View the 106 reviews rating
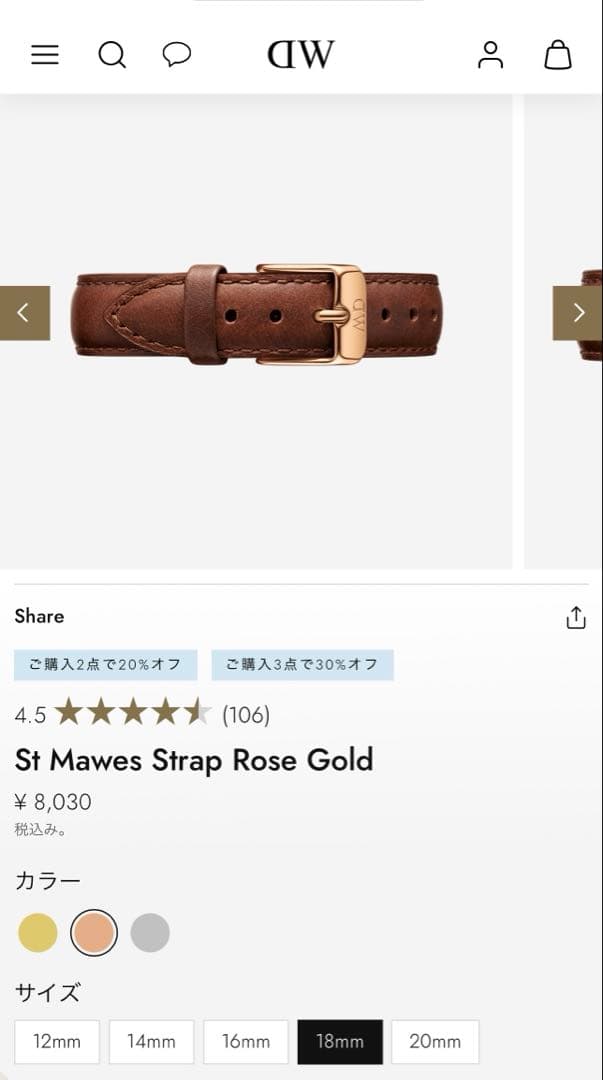 point(142,714)
